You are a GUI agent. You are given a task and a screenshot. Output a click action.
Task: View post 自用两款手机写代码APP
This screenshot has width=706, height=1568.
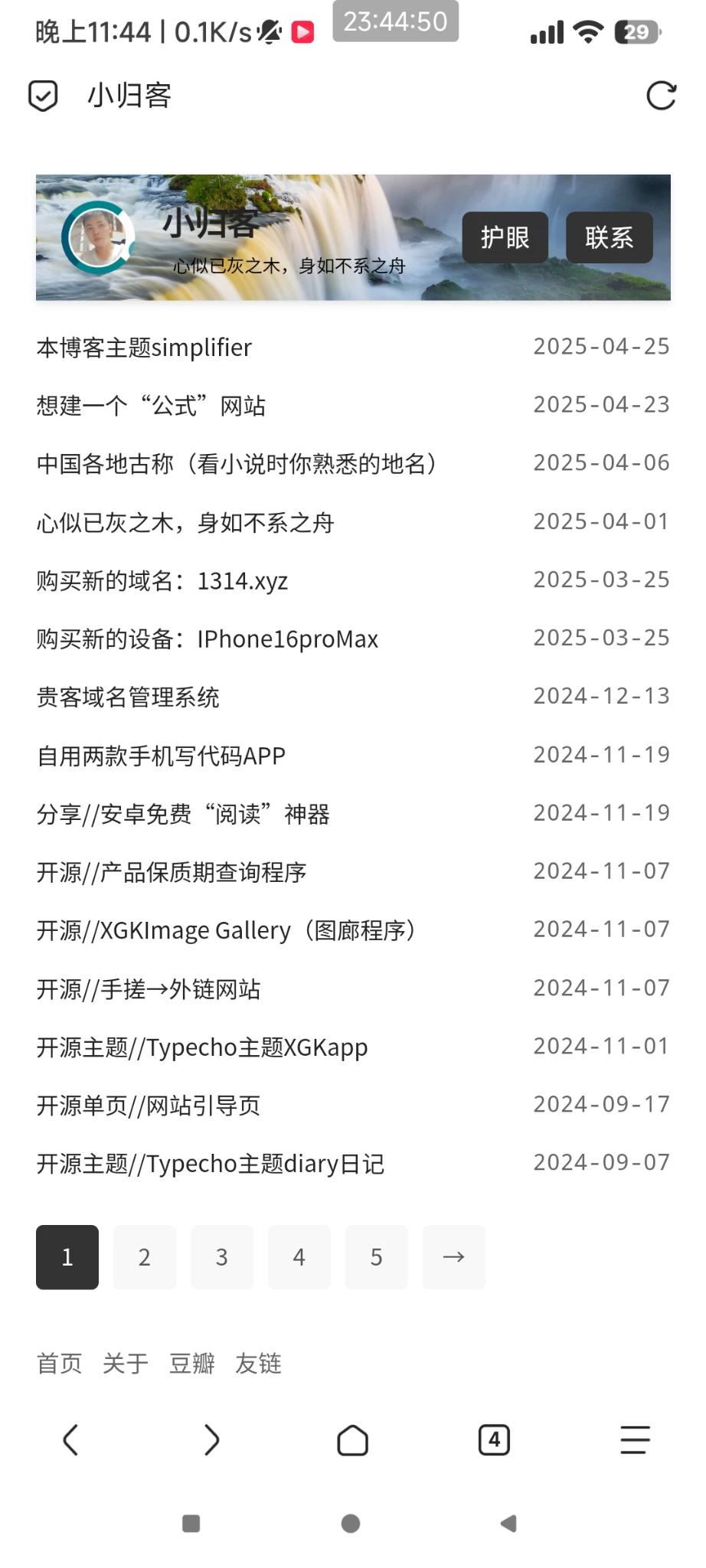[x=161, y=756]
